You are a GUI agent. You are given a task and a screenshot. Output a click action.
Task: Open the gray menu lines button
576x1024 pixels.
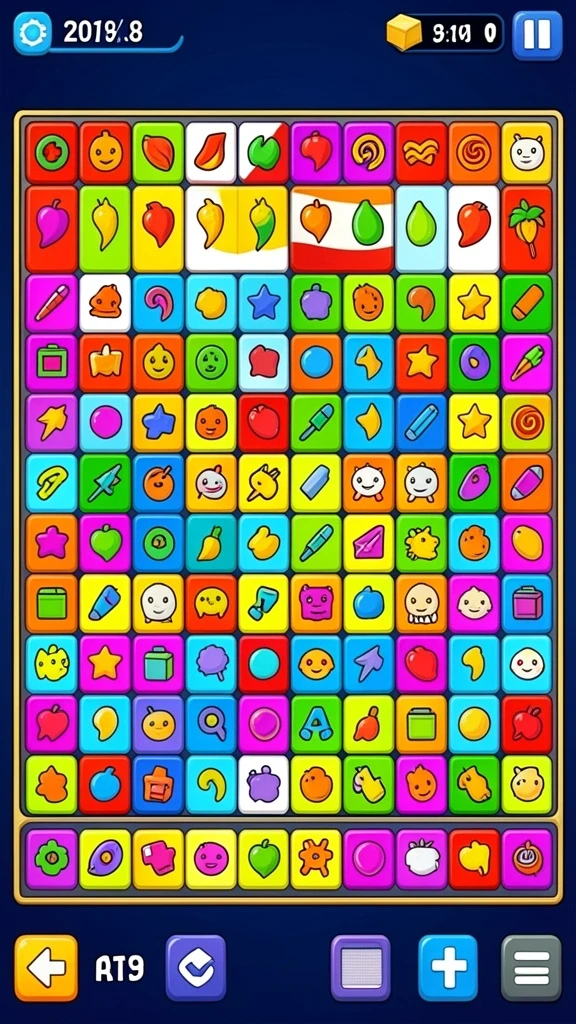[x=531, y=968]
